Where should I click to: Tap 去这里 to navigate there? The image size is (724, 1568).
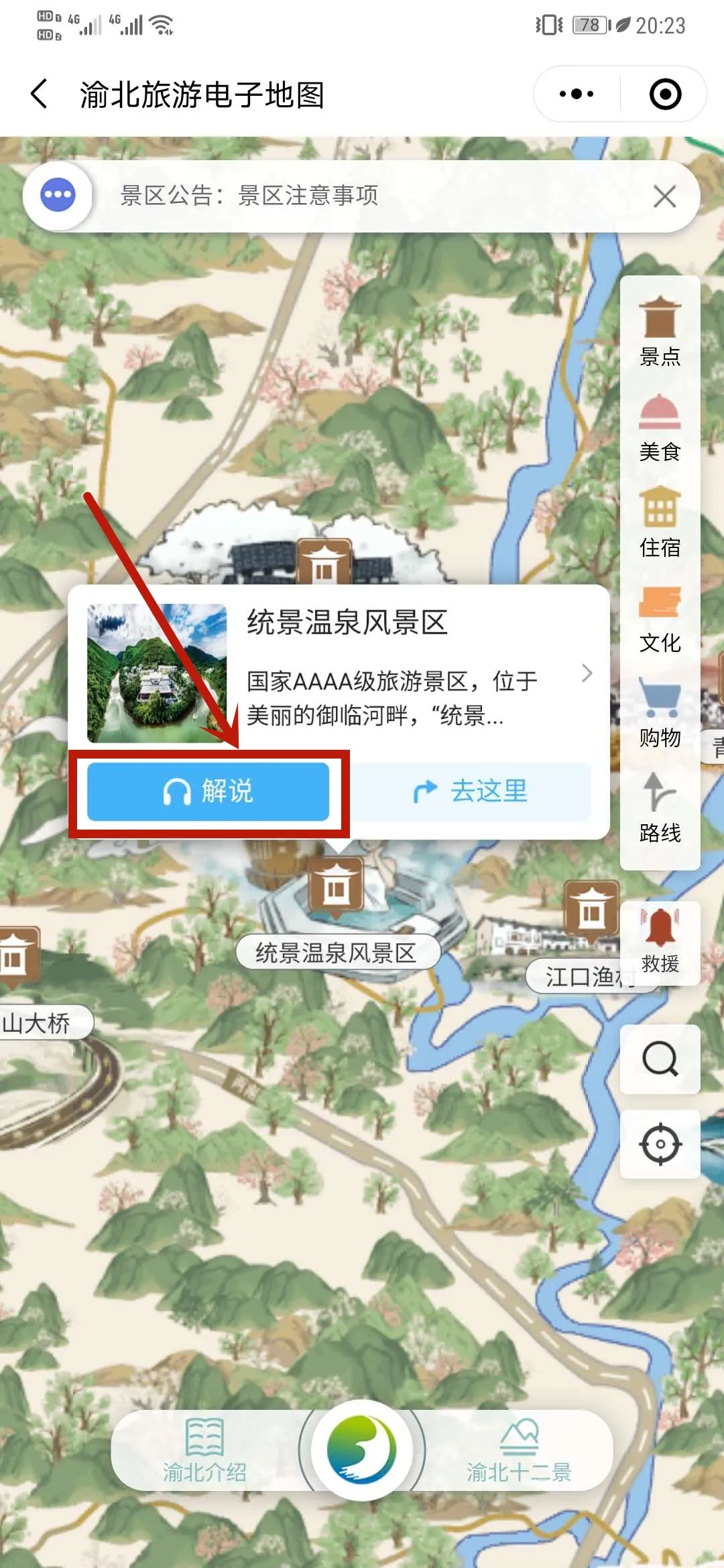(471, 791)
